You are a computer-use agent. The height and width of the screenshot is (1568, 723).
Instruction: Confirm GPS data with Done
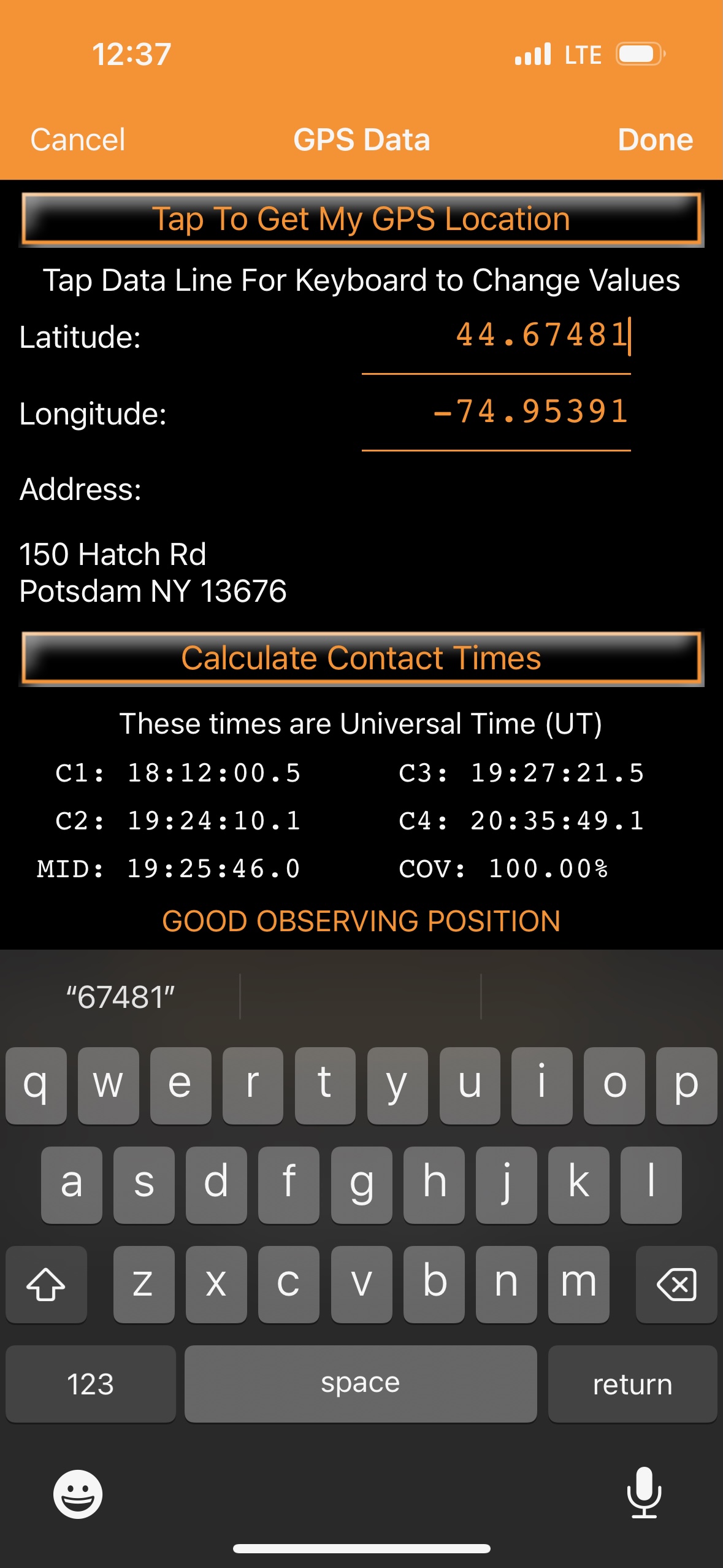tap(654, 140)
